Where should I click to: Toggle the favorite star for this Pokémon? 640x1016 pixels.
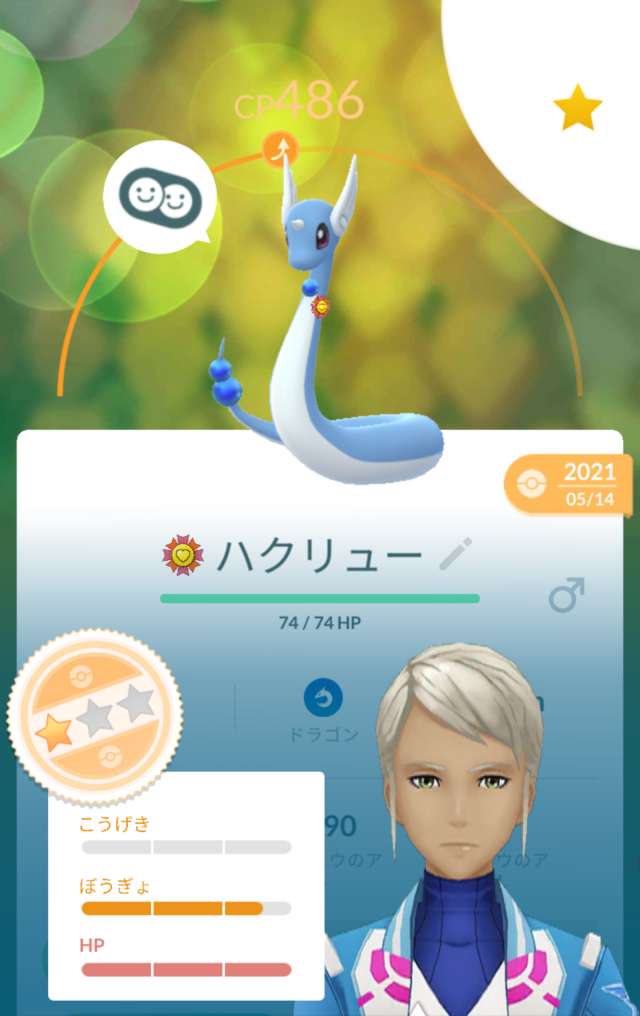pyautogui.click(x=577, y=108)
